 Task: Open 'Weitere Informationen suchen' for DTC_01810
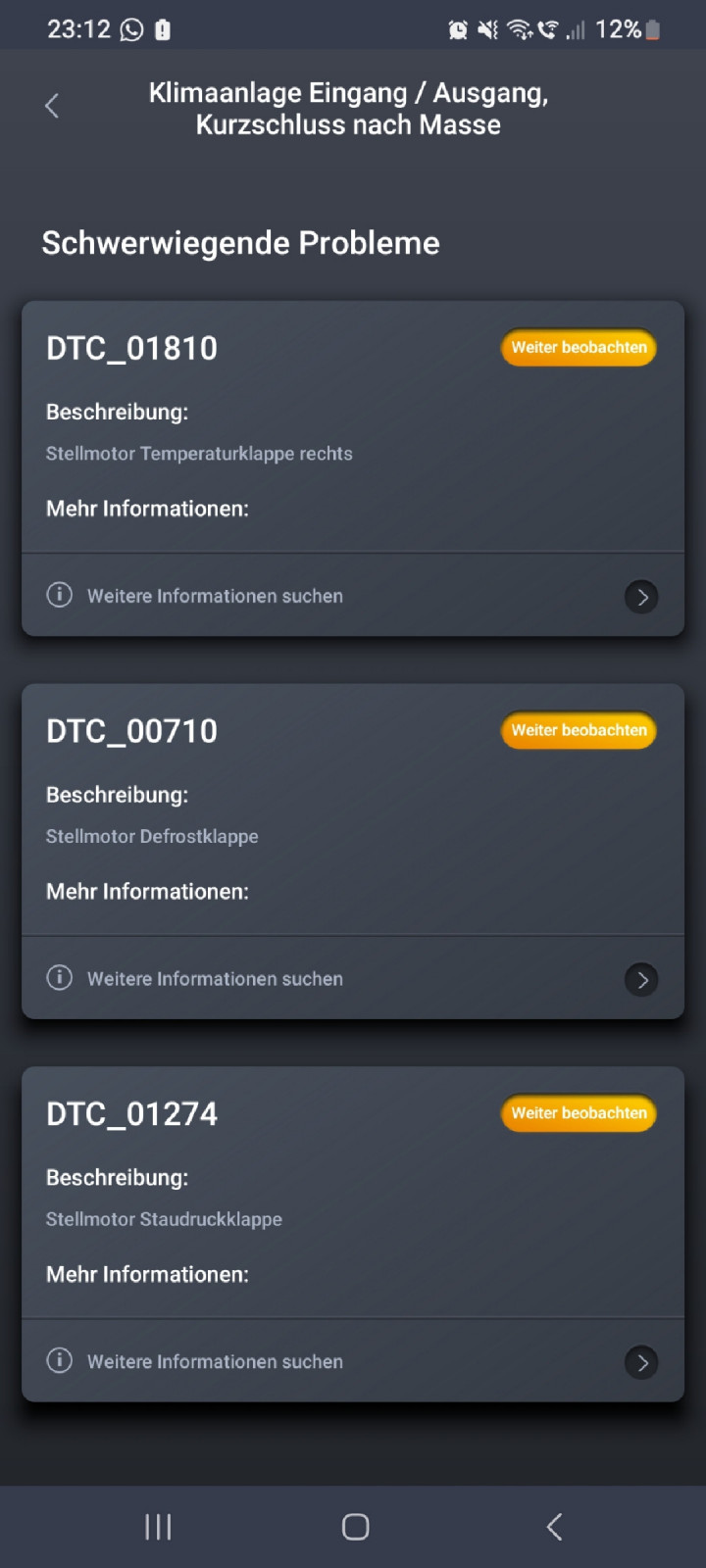(353, 596)
